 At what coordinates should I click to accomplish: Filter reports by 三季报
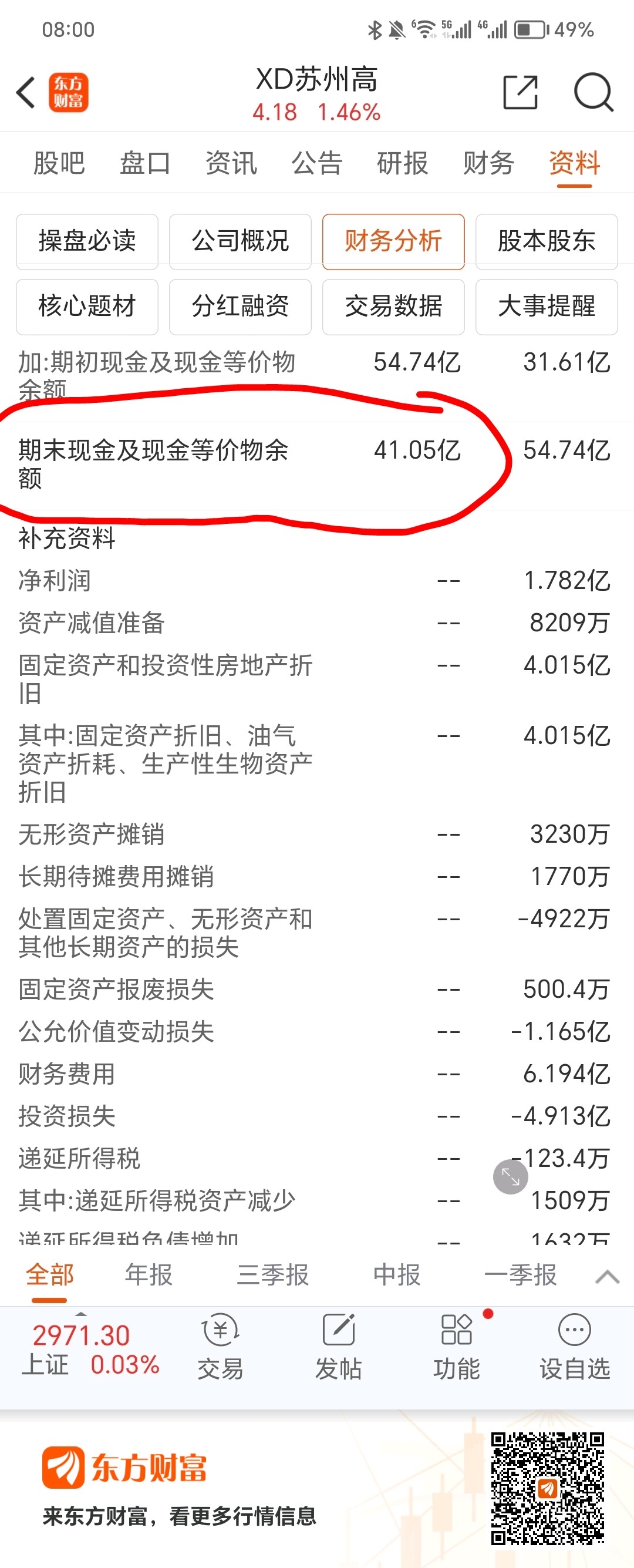click(x=272, y=1274)
